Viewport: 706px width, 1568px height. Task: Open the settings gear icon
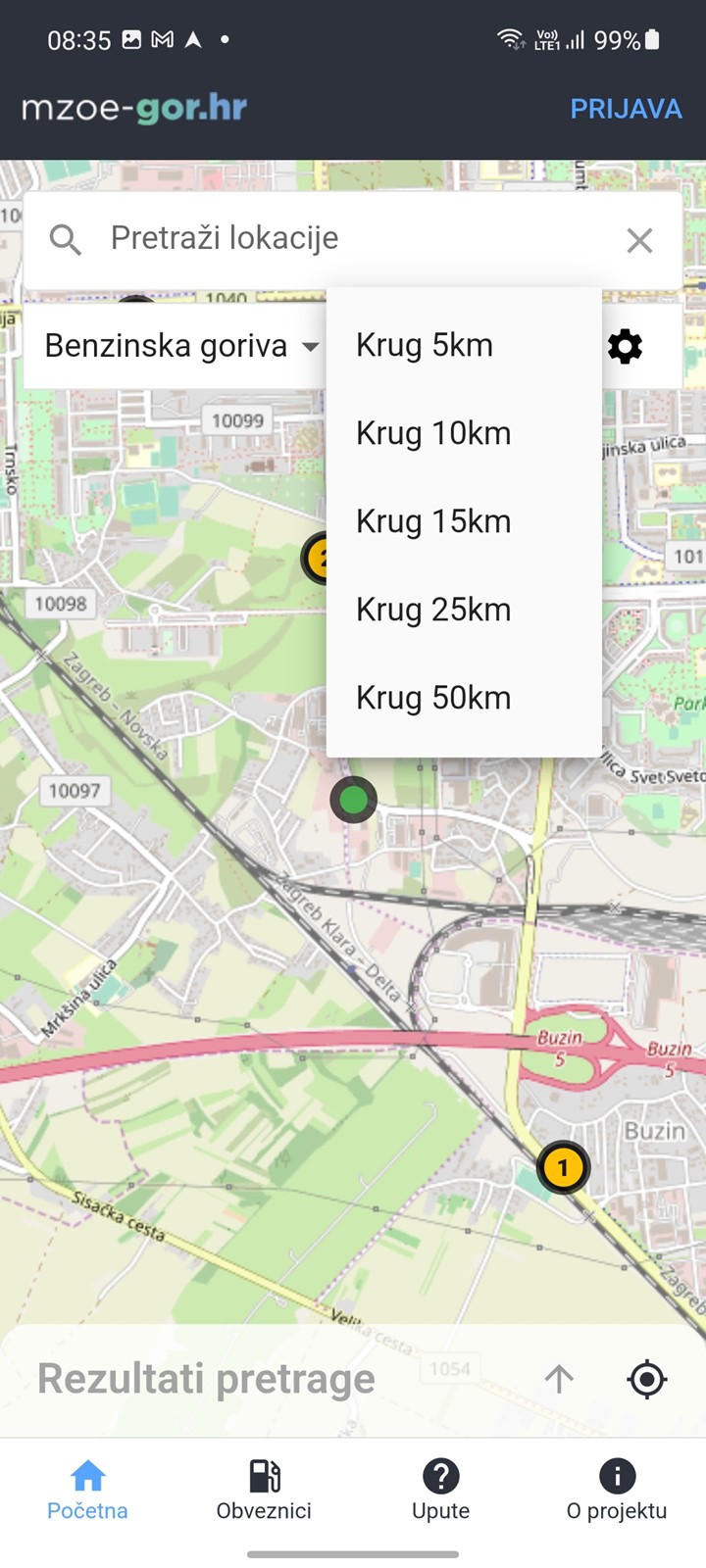[x=625, y=346]
